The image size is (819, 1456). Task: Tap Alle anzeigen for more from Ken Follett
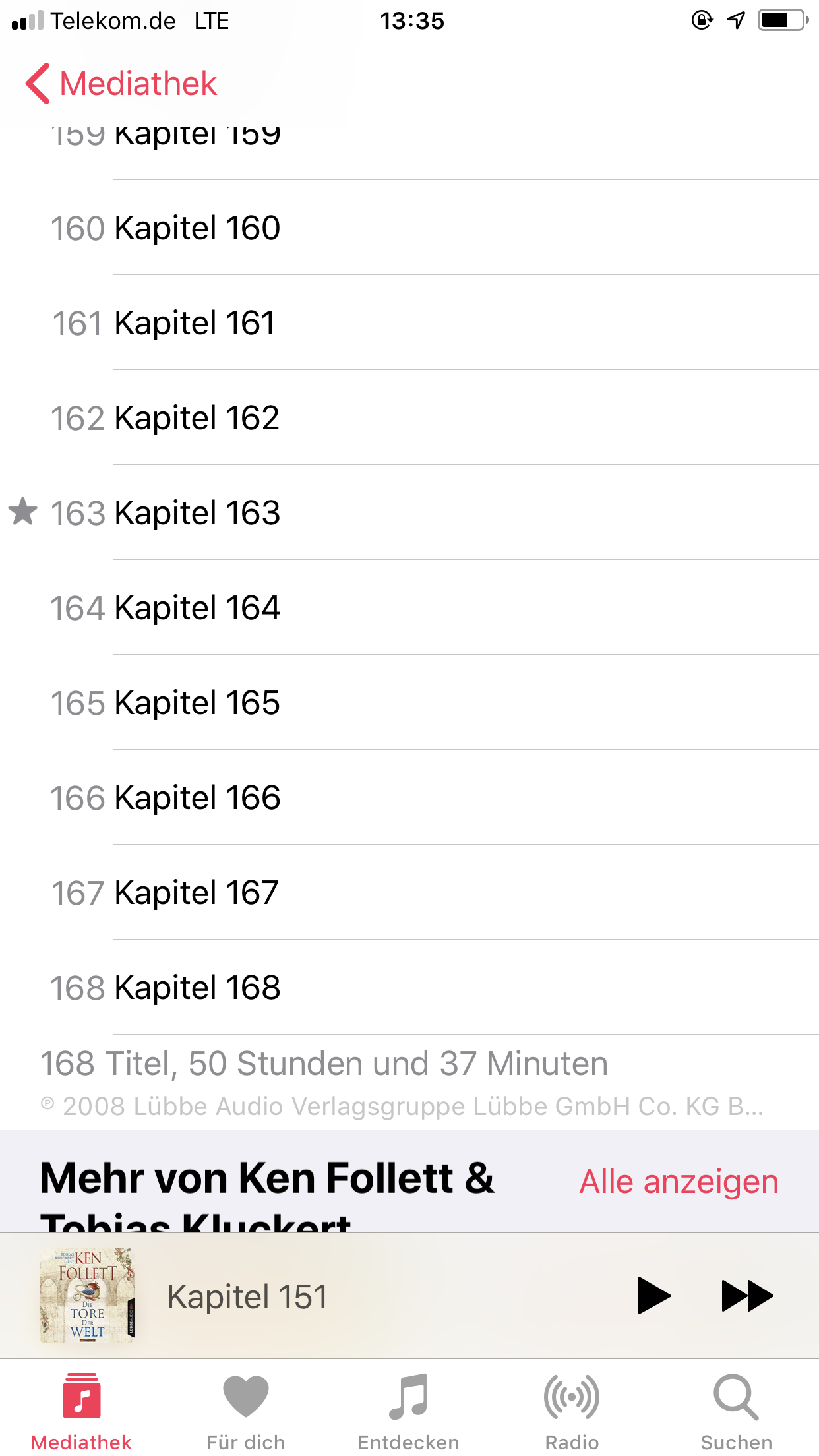click(679, 1182)
